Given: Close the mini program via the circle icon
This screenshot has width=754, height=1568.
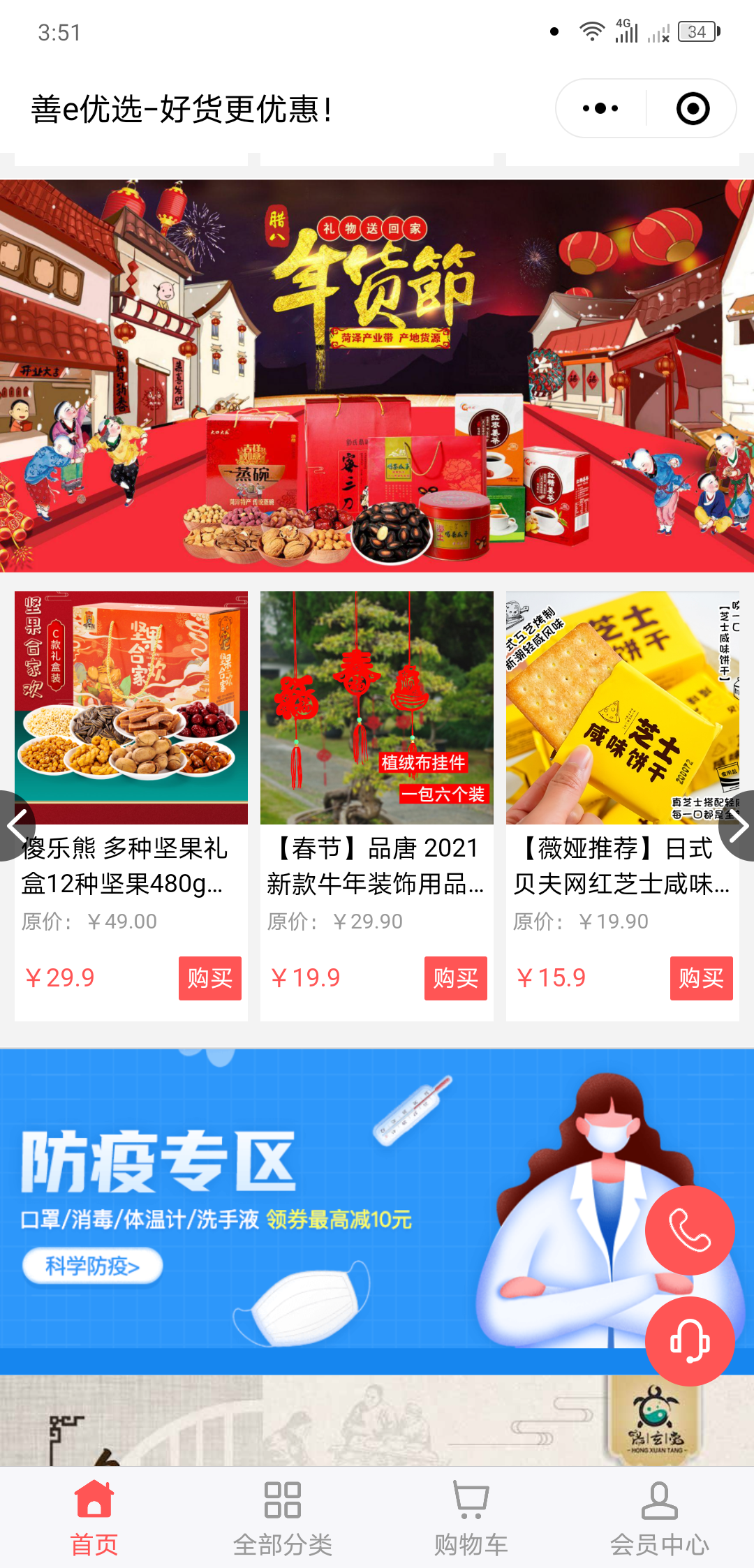Looking at the screenshot, I should (693, 109).
